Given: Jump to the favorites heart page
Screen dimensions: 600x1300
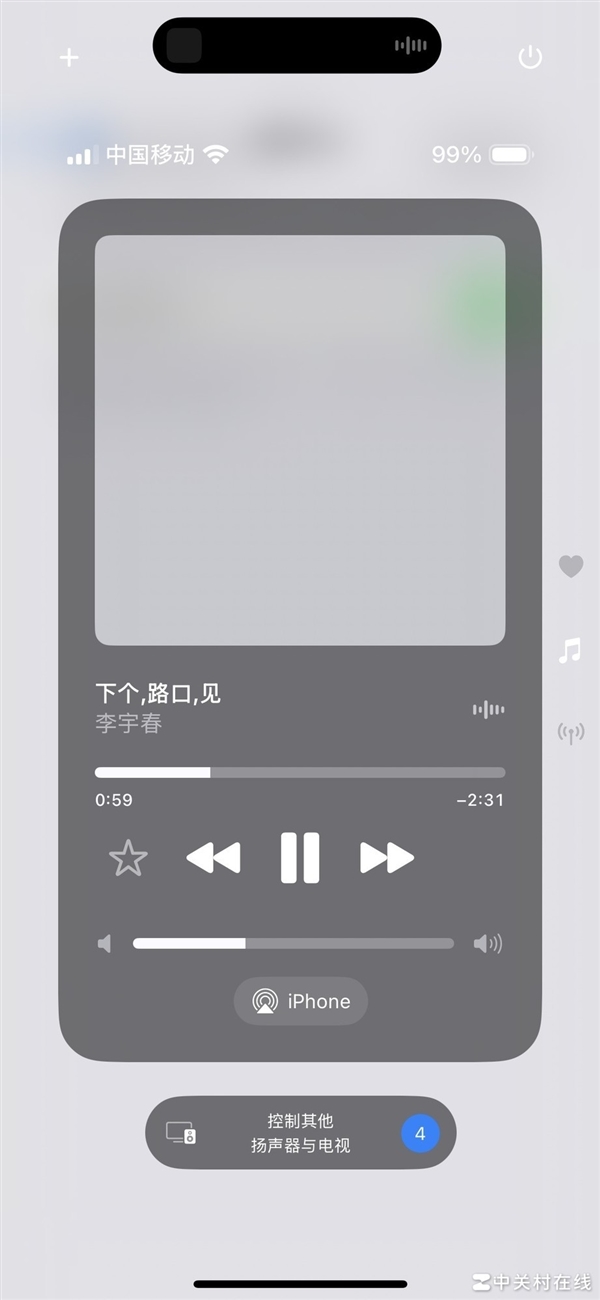Looking at the screenshot, I should 570,567.
